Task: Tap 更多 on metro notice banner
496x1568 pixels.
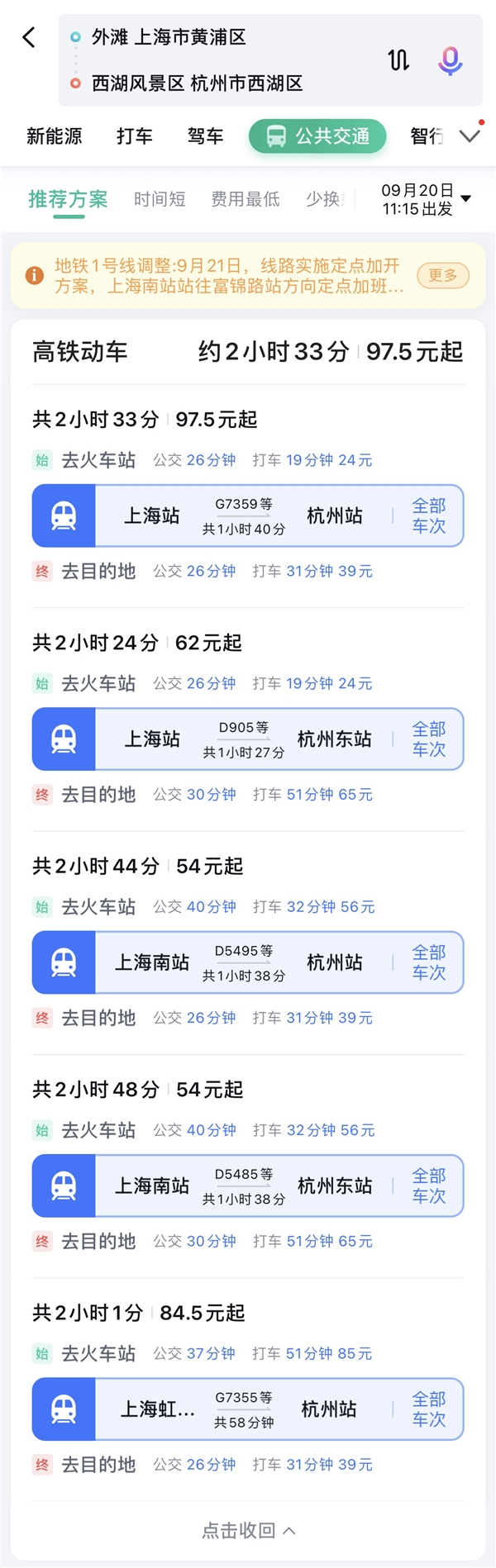Action: [443, 275]
